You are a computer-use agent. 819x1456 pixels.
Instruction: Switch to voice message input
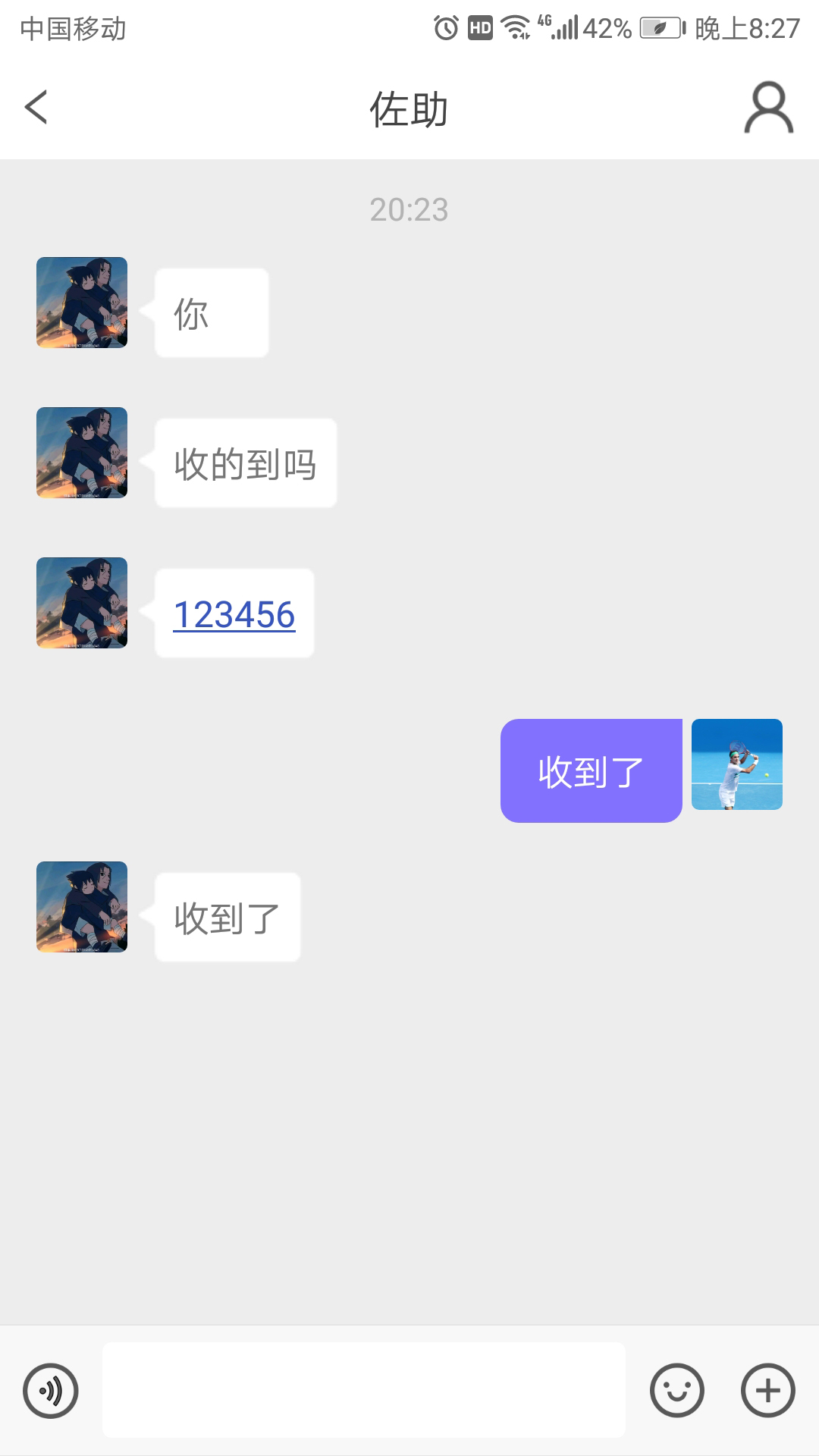[x=51, y=1391]
